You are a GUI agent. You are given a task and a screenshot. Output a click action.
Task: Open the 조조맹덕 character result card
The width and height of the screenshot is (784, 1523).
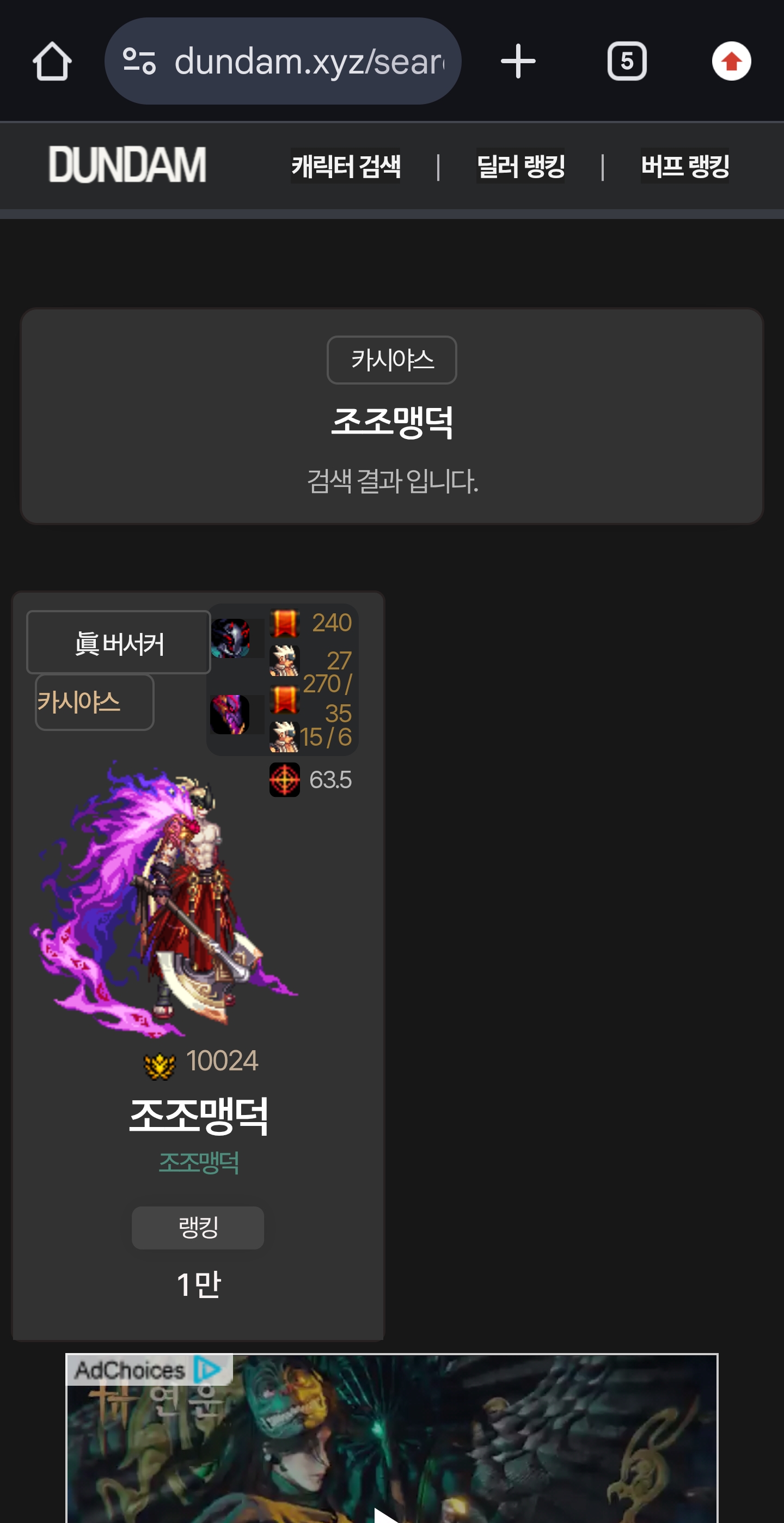pyautogui.click(x=199, y=1114)
